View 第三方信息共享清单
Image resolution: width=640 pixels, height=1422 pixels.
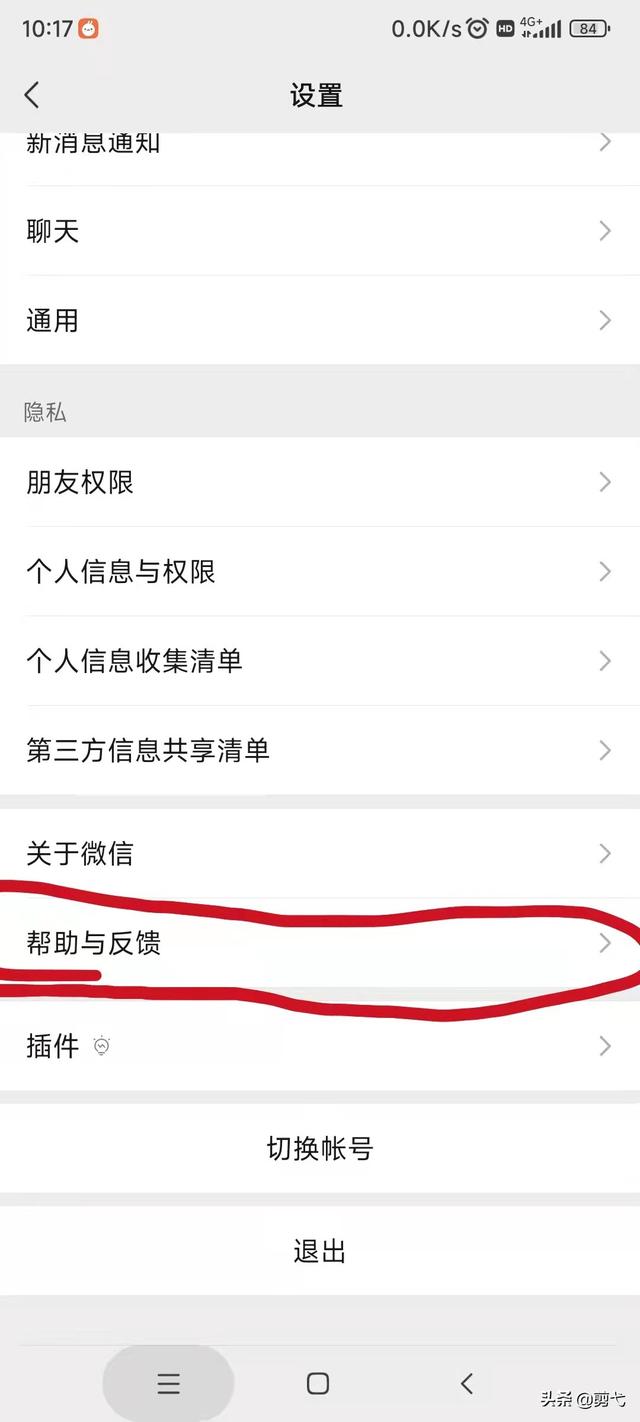tap(320, 750)
